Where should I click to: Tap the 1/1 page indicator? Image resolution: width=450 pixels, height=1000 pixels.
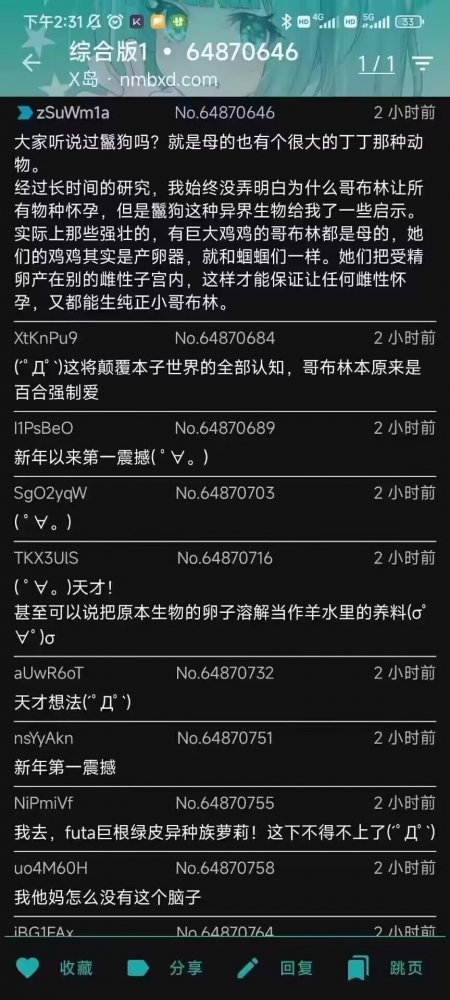coord(376,64)
